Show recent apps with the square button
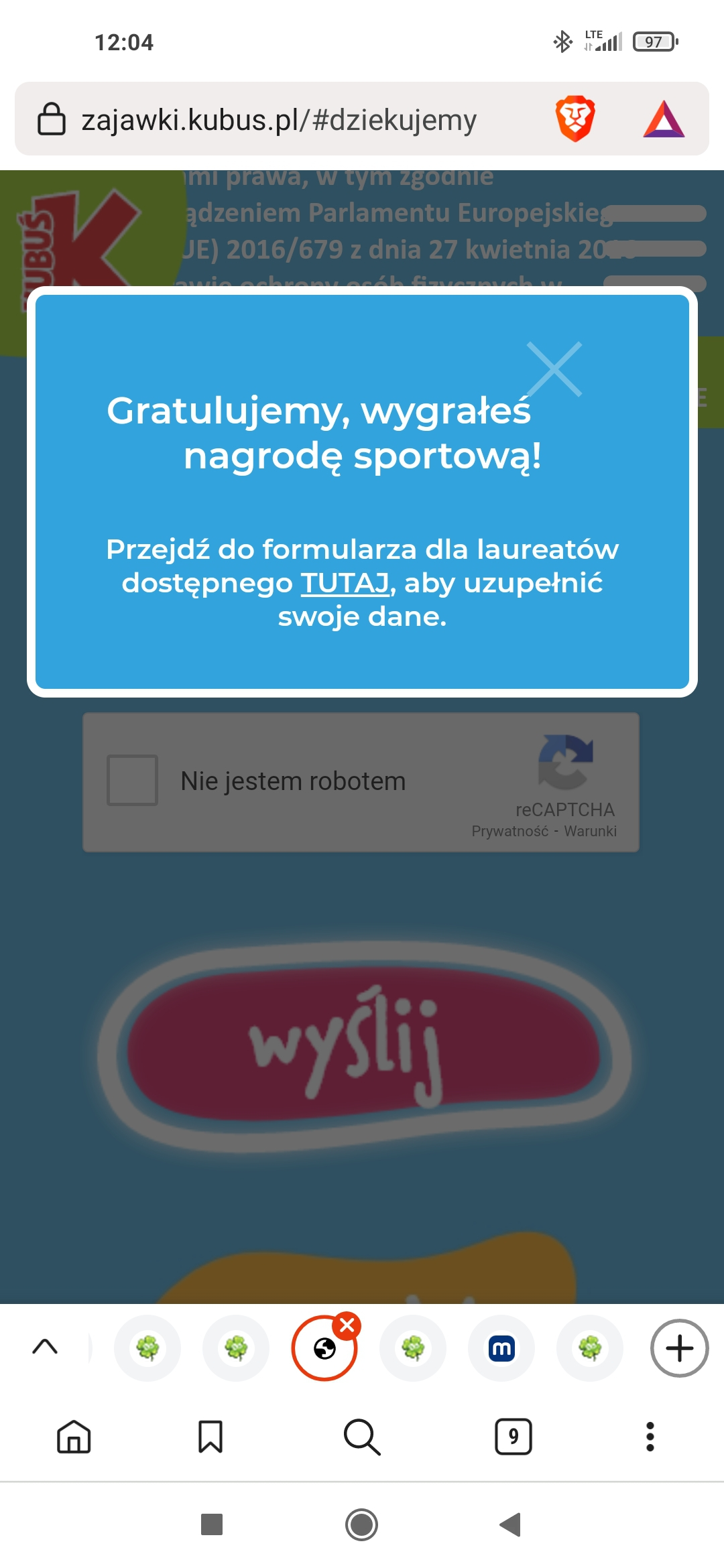 [x=212, y=1524]
